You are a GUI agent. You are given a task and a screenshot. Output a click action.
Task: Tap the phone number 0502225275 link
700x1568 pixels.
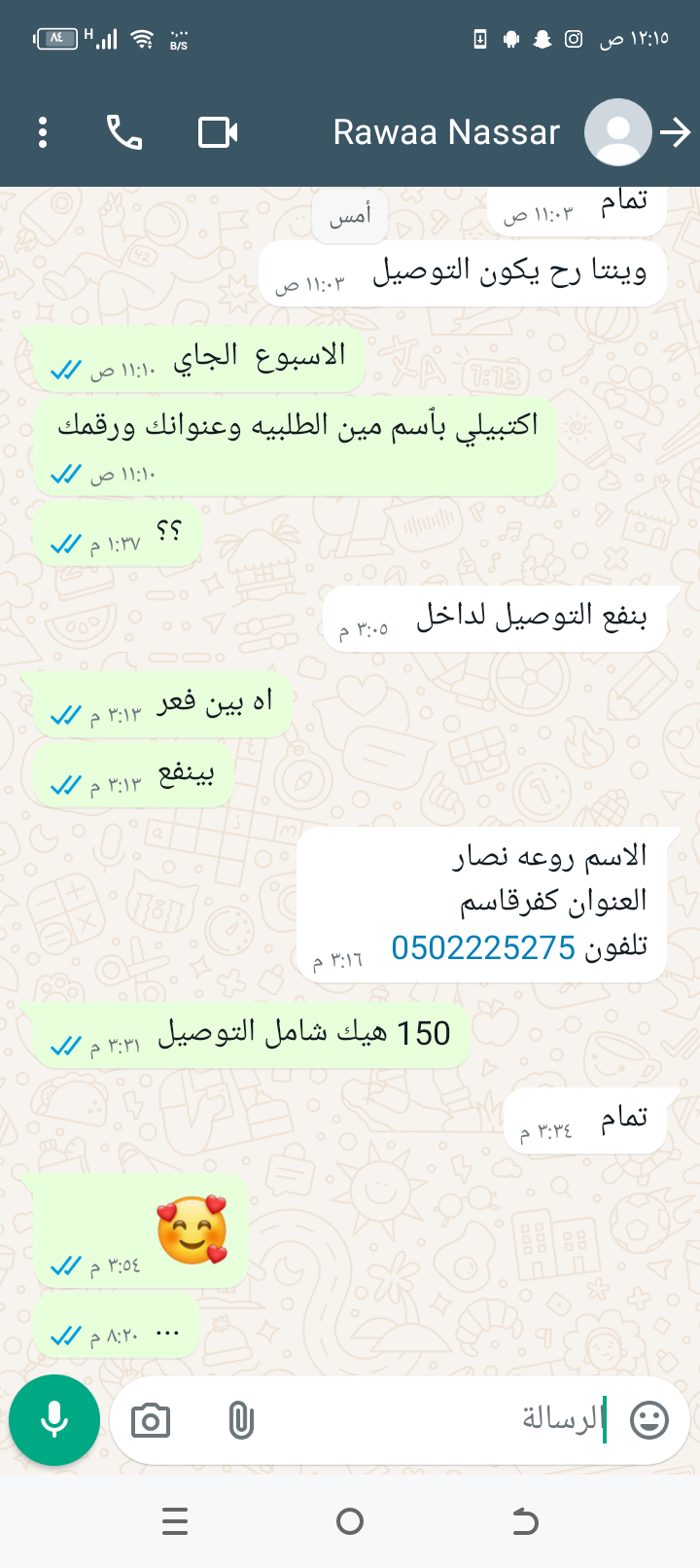483,947
